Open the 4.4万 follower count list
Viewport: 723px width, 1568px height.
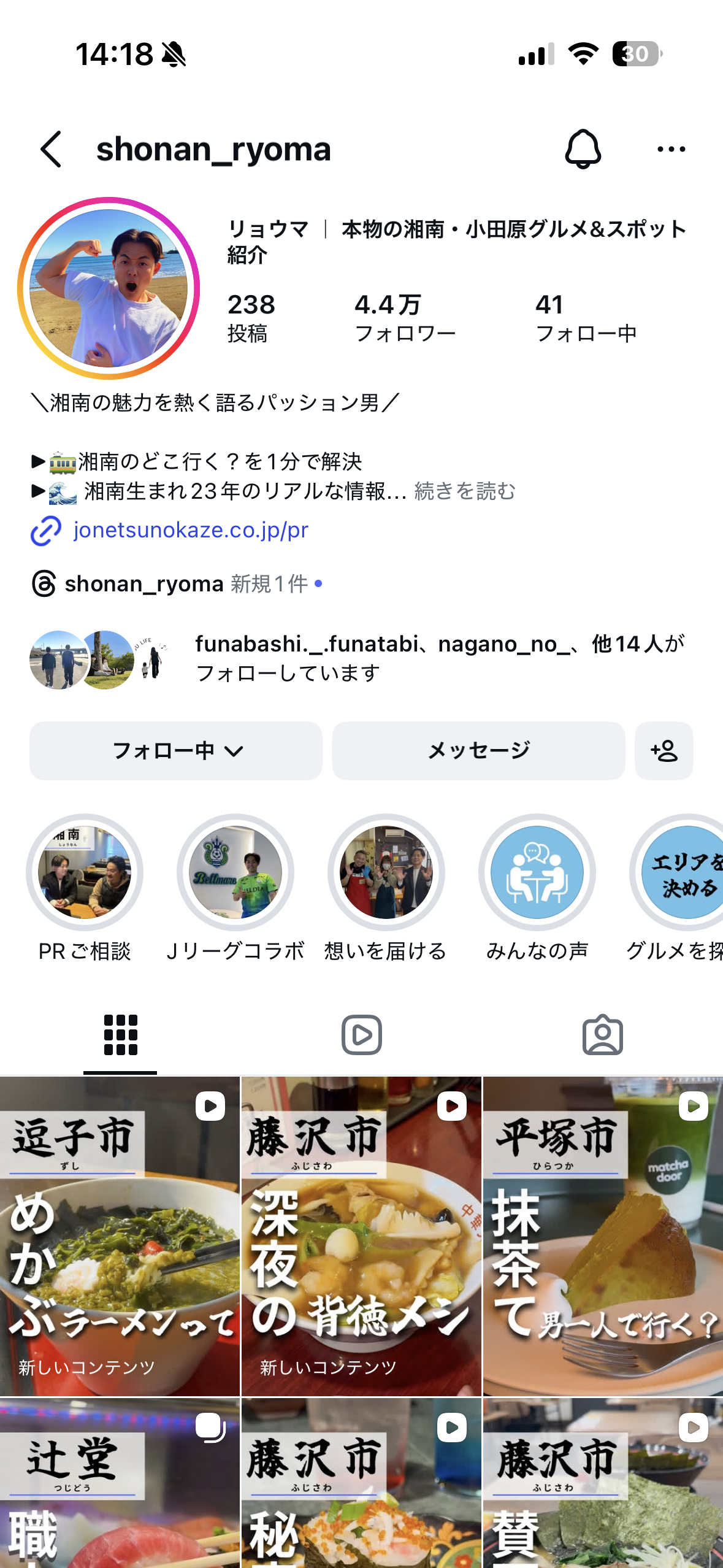[x=406, y=317]
